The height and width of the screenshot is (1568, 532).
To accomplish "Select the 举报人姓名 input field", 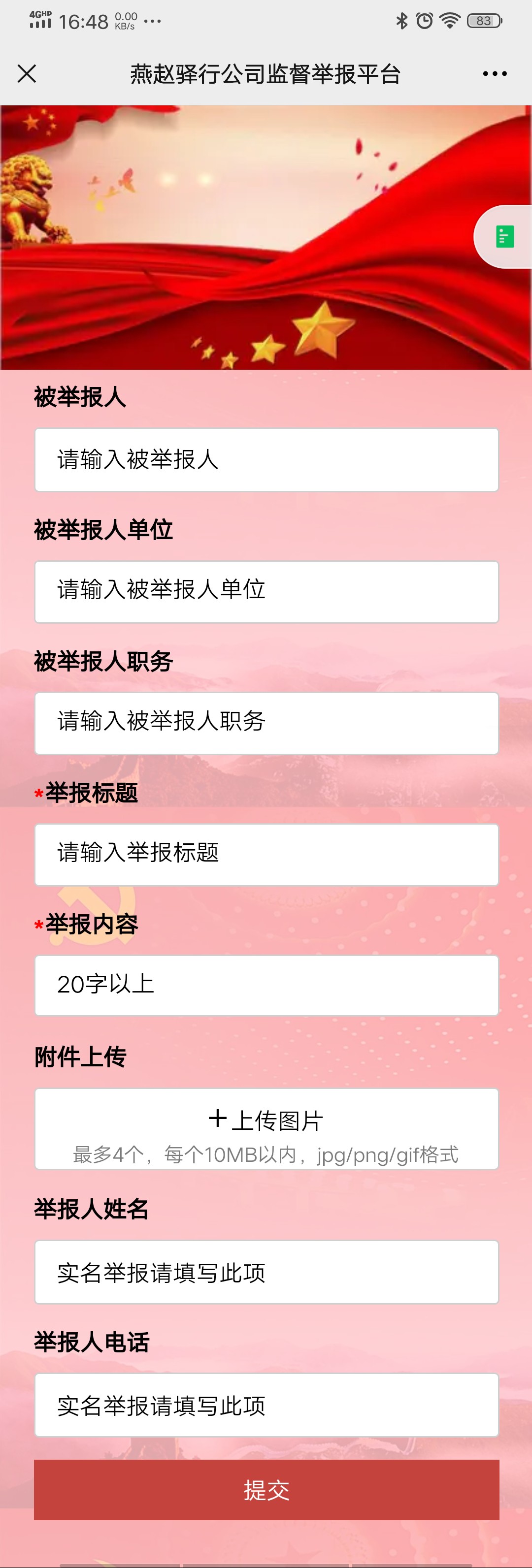I will pyautogui.click(x=266, y=1273).
